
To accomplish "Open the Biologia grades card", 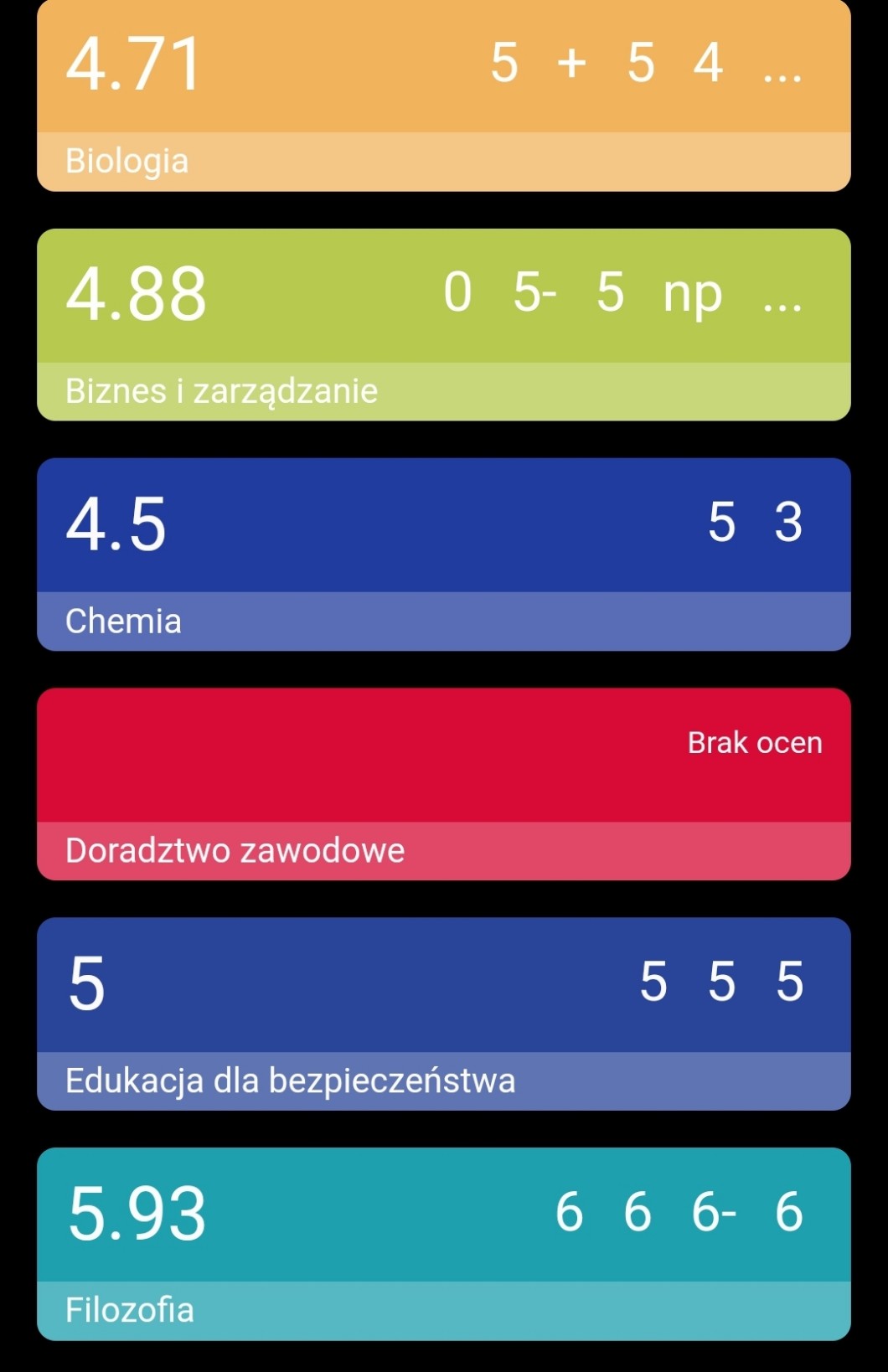I will [443, 95].
